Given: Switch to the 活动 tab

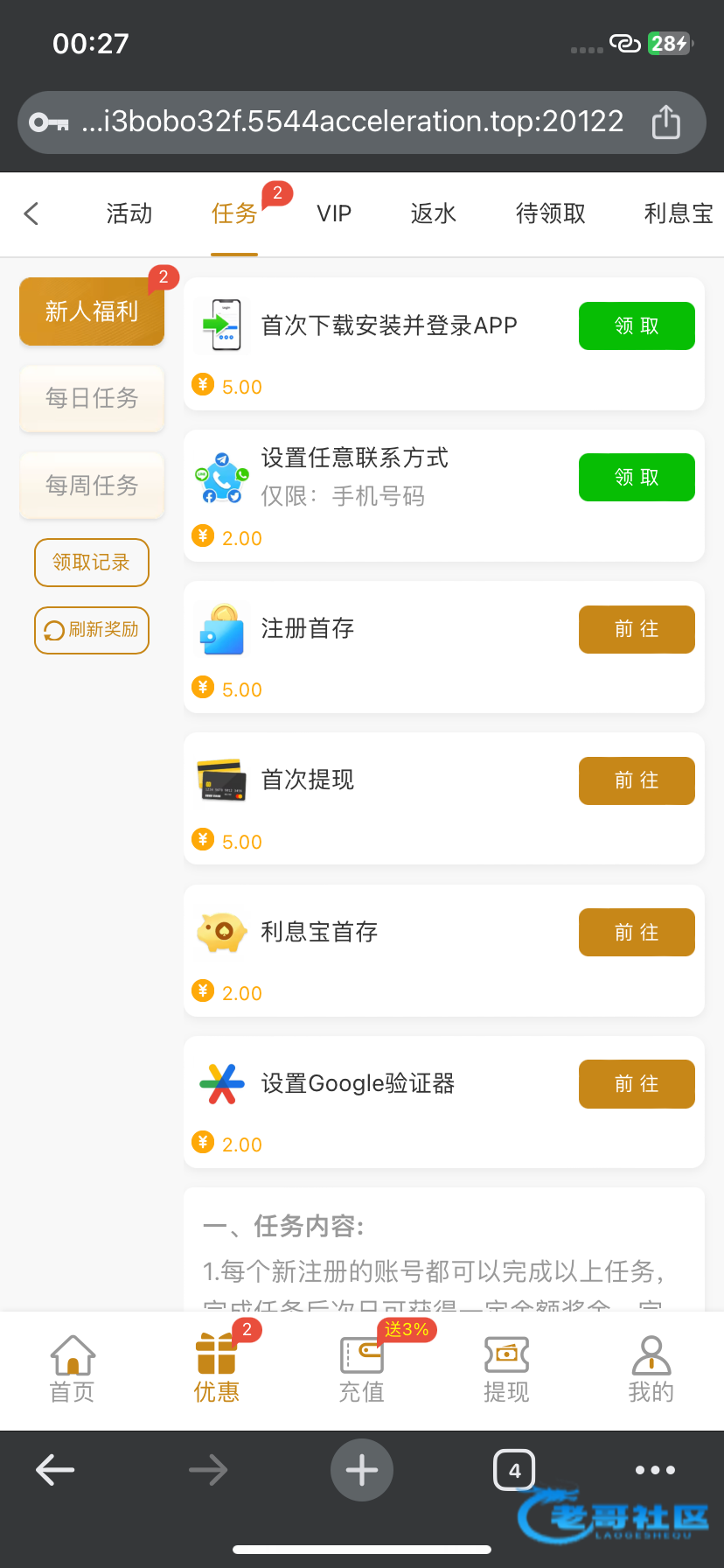Looking at the screenshot, I should click(x=129, y=213).
